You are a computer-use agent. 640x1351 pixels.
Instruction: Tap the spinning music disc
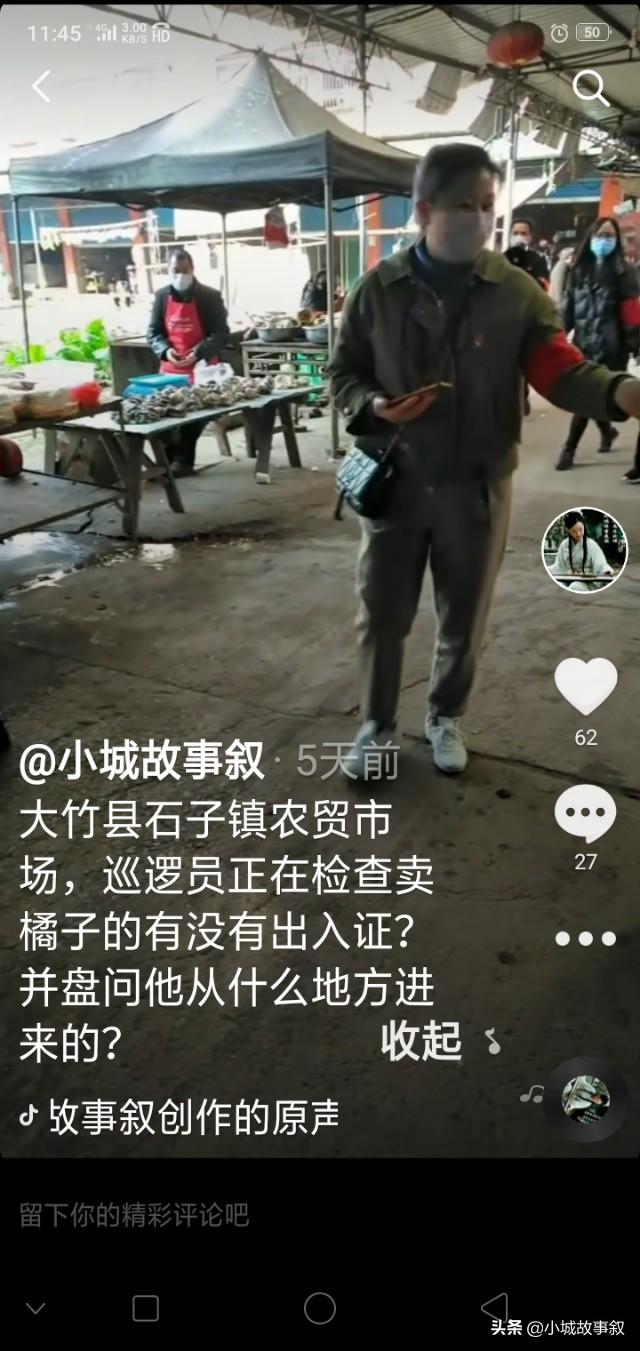[x=586, y=1100]
